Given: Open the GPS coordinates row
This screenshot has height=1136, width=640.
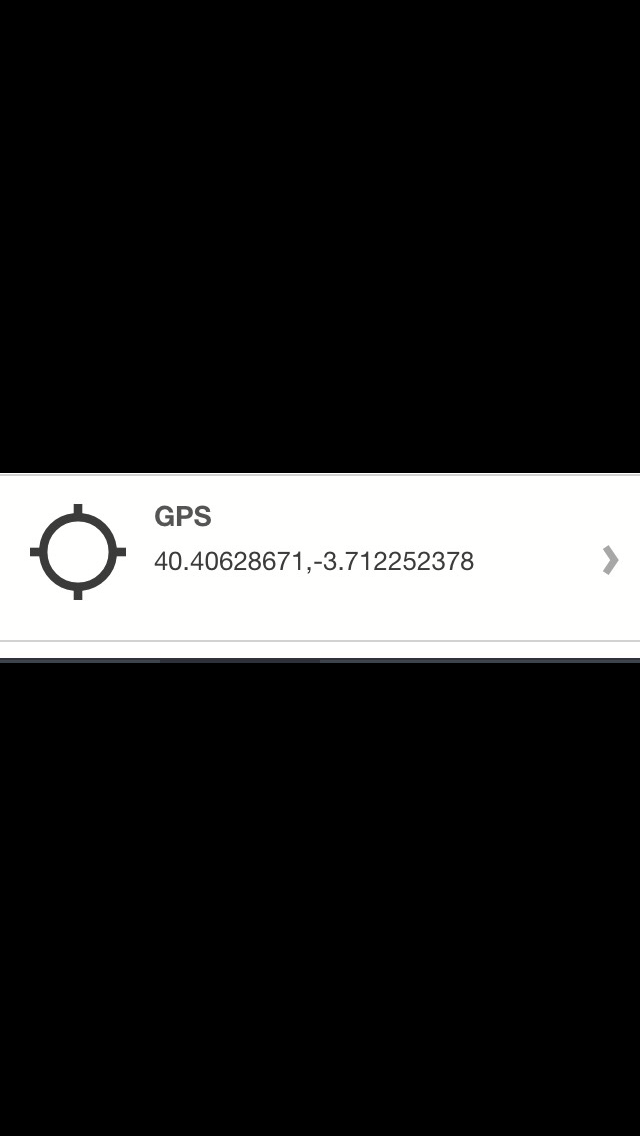Looking at the screenshot, I should click(x=320, y=557).
